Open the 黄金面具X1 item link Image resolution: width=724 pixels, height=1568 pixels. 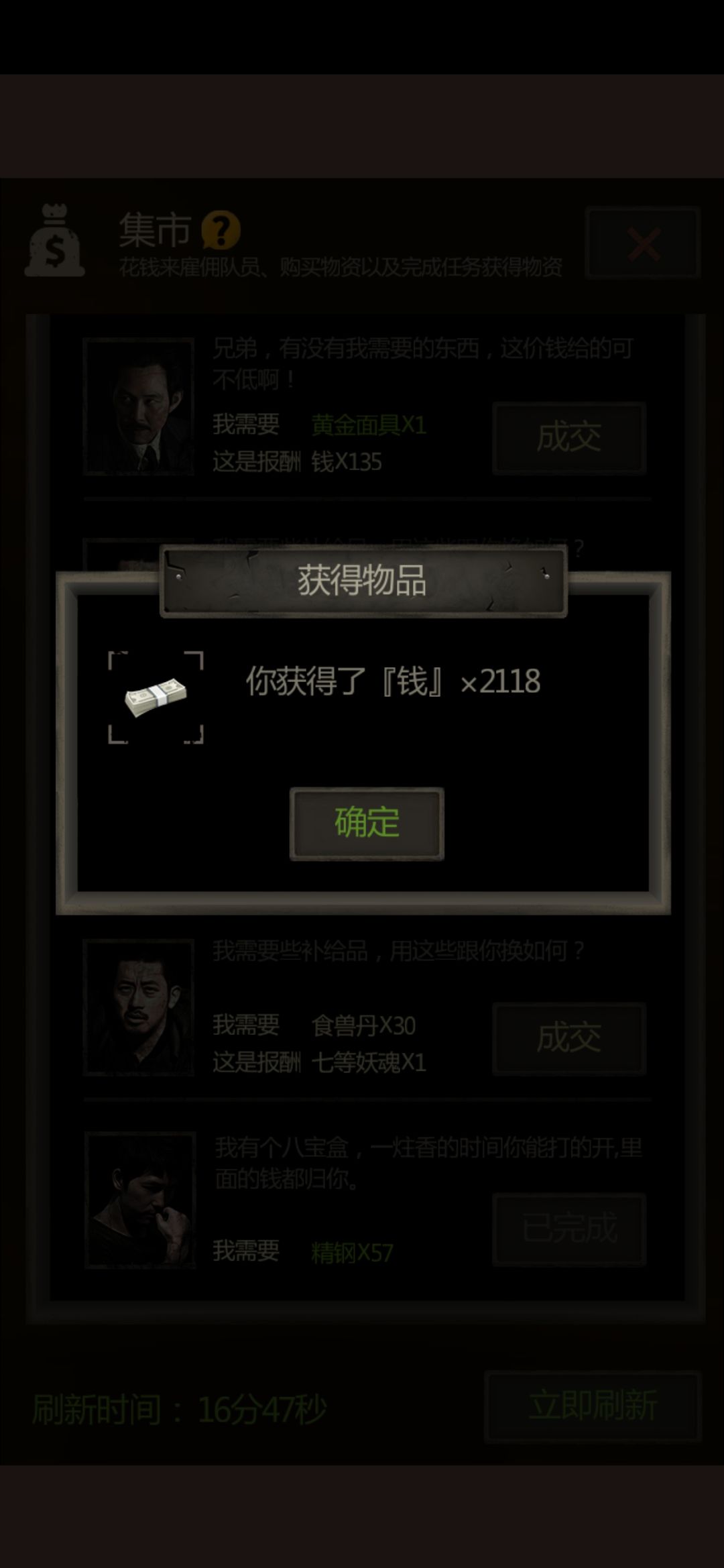tap(367, 424)
